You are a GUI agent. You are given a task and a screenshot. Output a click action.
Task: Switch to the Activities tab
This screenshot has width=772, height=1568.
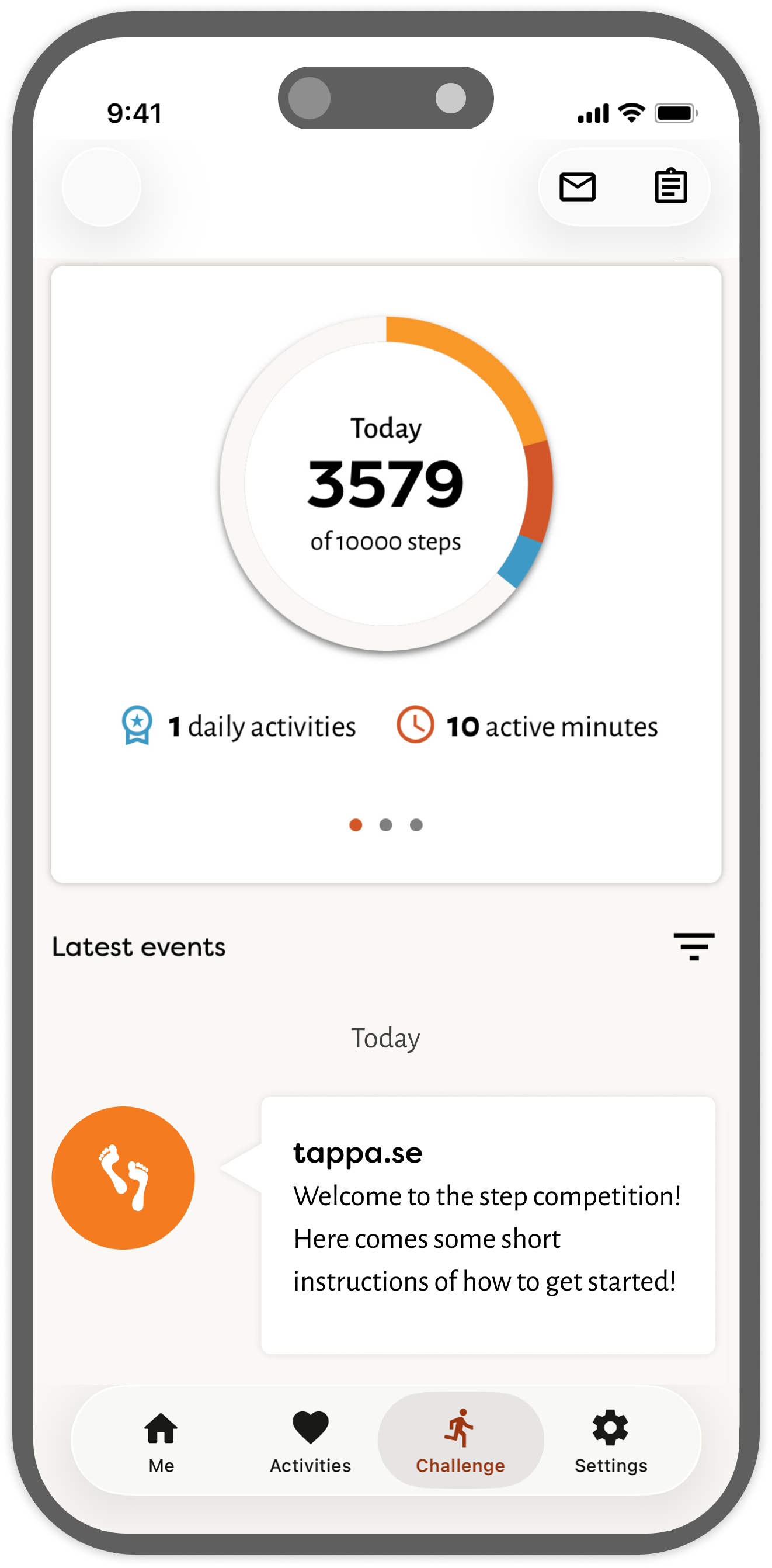coord(310,1441)
